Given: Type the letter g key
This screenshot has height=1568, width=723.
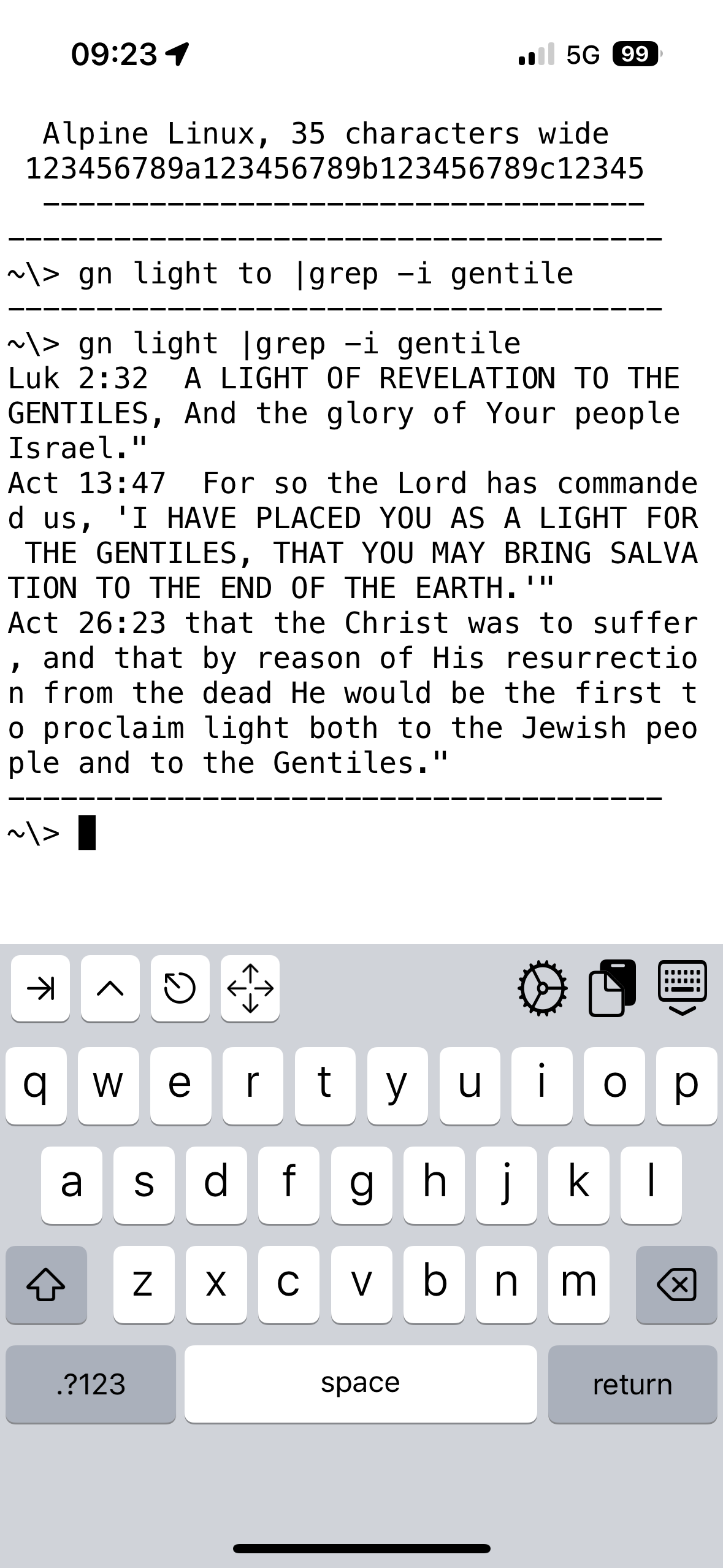Looking at the screenshot, I should [361, 1185].
